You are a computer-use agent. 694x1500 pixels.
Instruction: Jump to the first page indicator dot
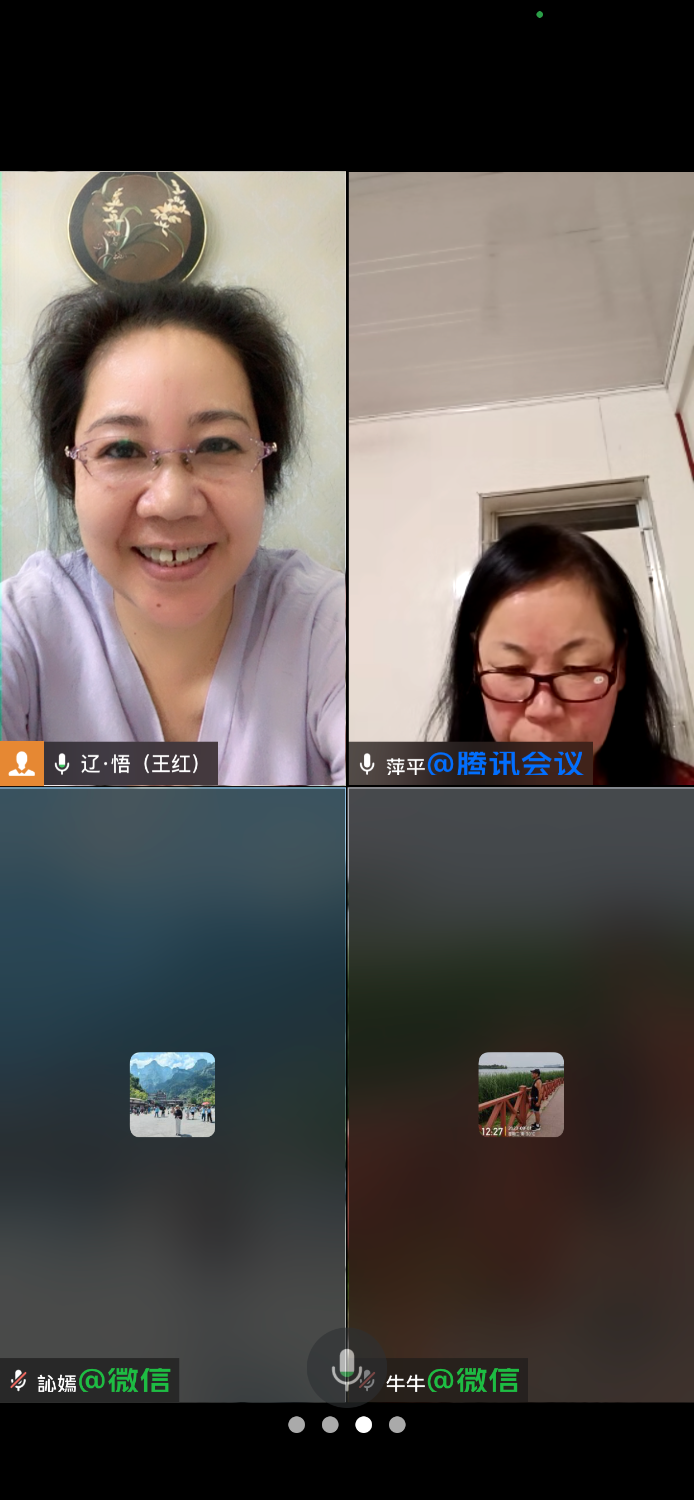click(x=297, y=1425)
